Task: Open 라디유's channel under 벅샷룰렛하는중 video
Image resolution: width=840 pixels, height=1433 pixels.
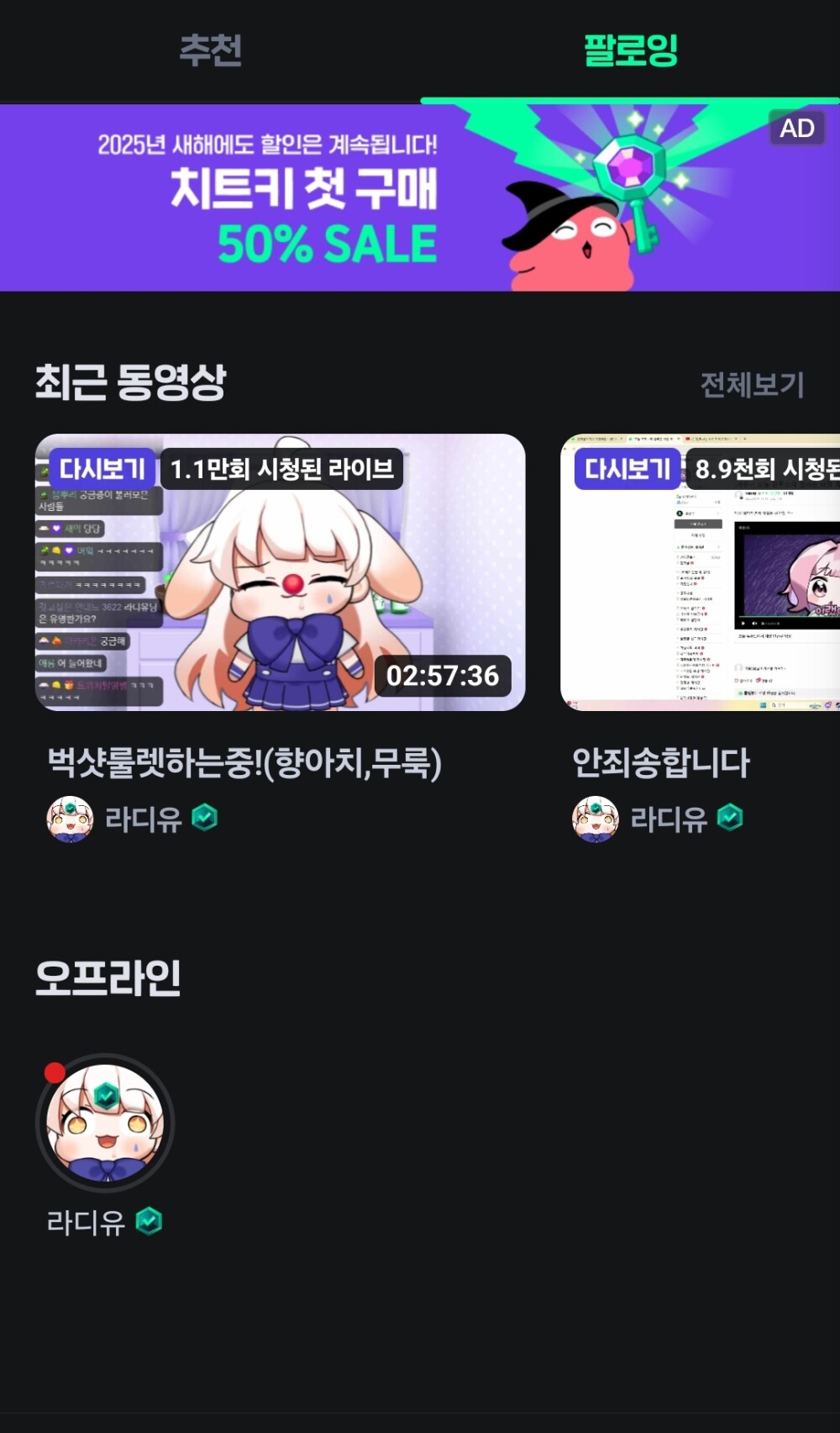Action: coord(133,818)
